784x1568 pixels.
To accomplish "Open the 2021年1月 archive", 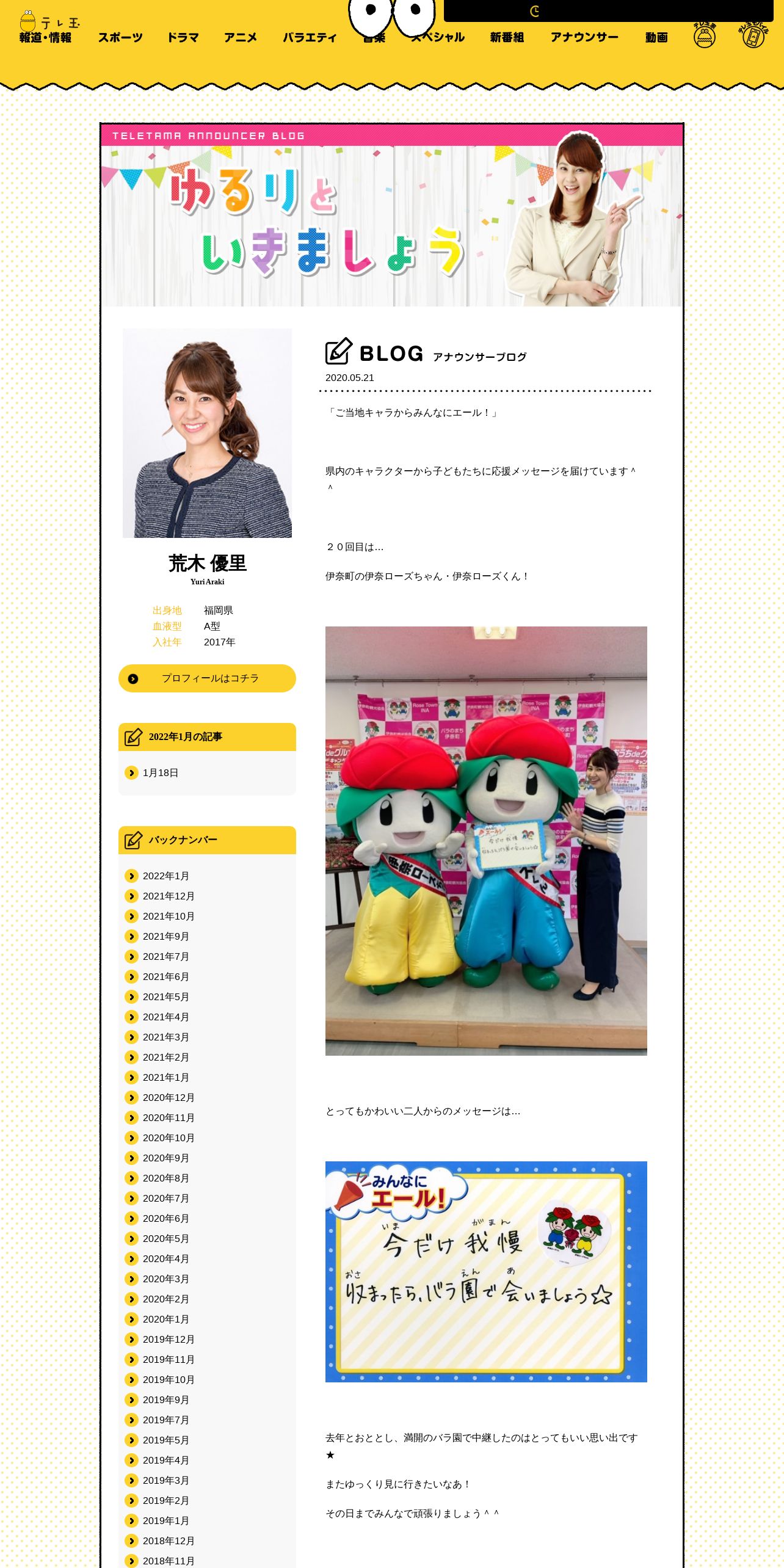I will (165, 1078).
